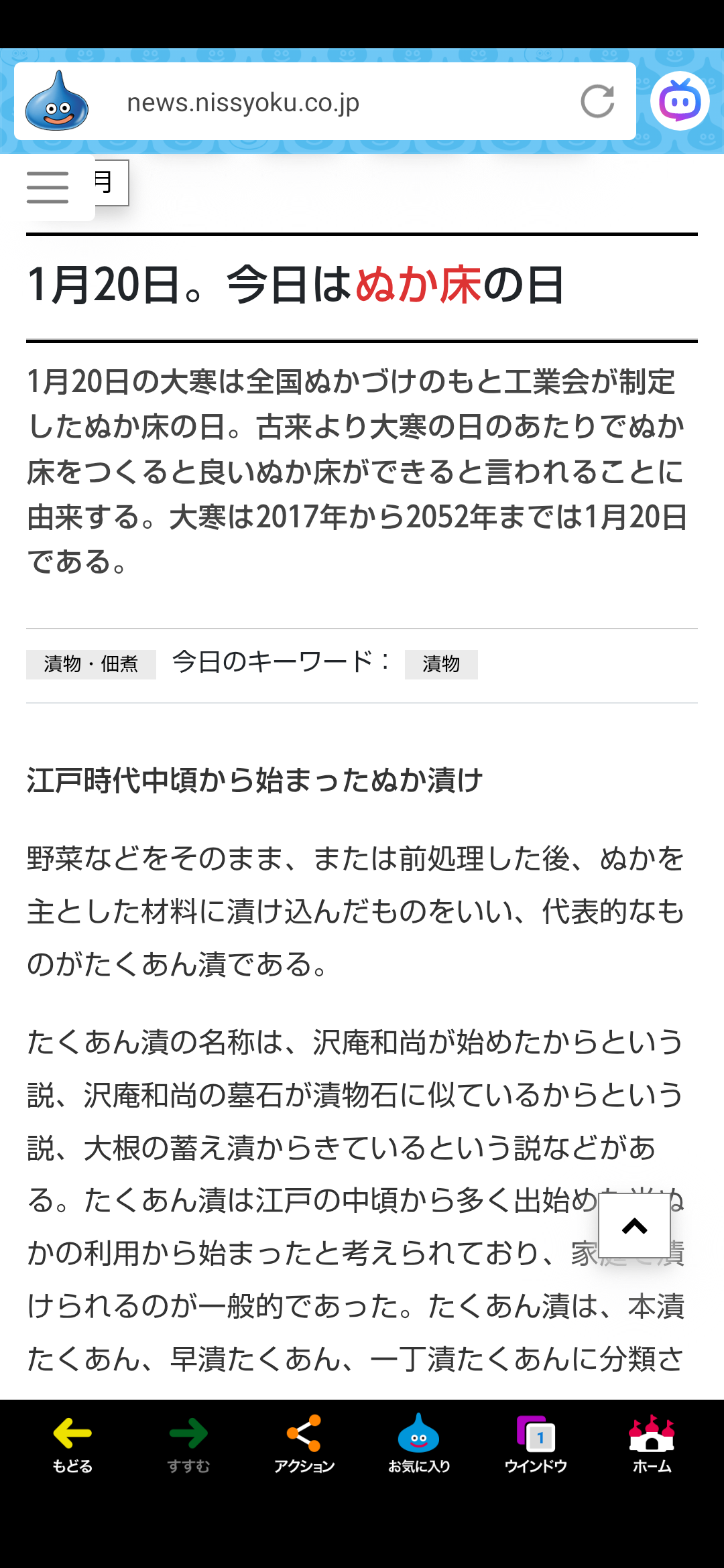
Task: Select the 漬物 keyword tag
Action: tap(441, 664)
